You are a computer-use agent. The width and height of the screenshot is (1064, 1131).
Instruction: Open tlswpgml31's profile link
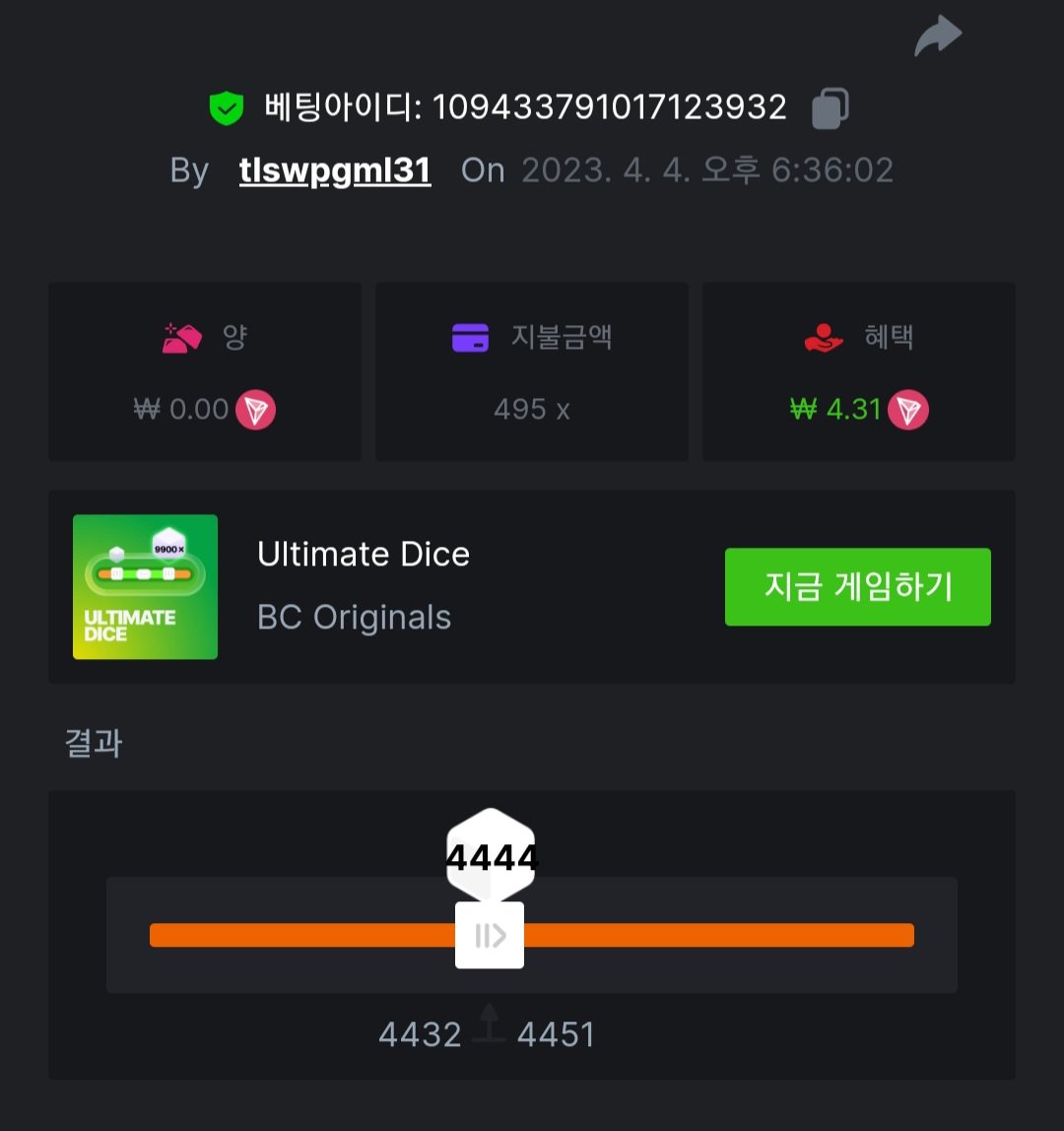(x=335, y=170)
